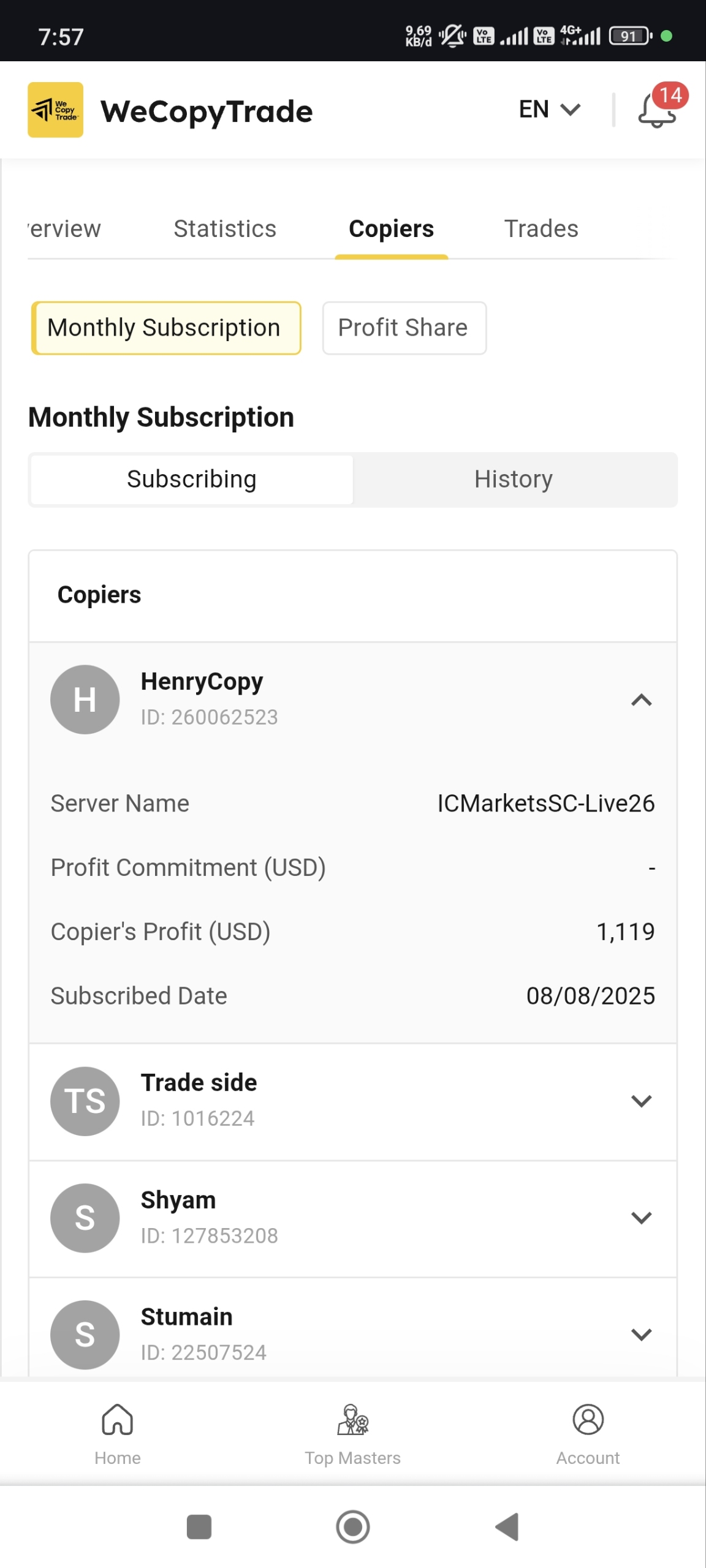The width and height of the screenshot is (706, 1568).
Task: Switch to the Trades tab
Action: (541, 229)
